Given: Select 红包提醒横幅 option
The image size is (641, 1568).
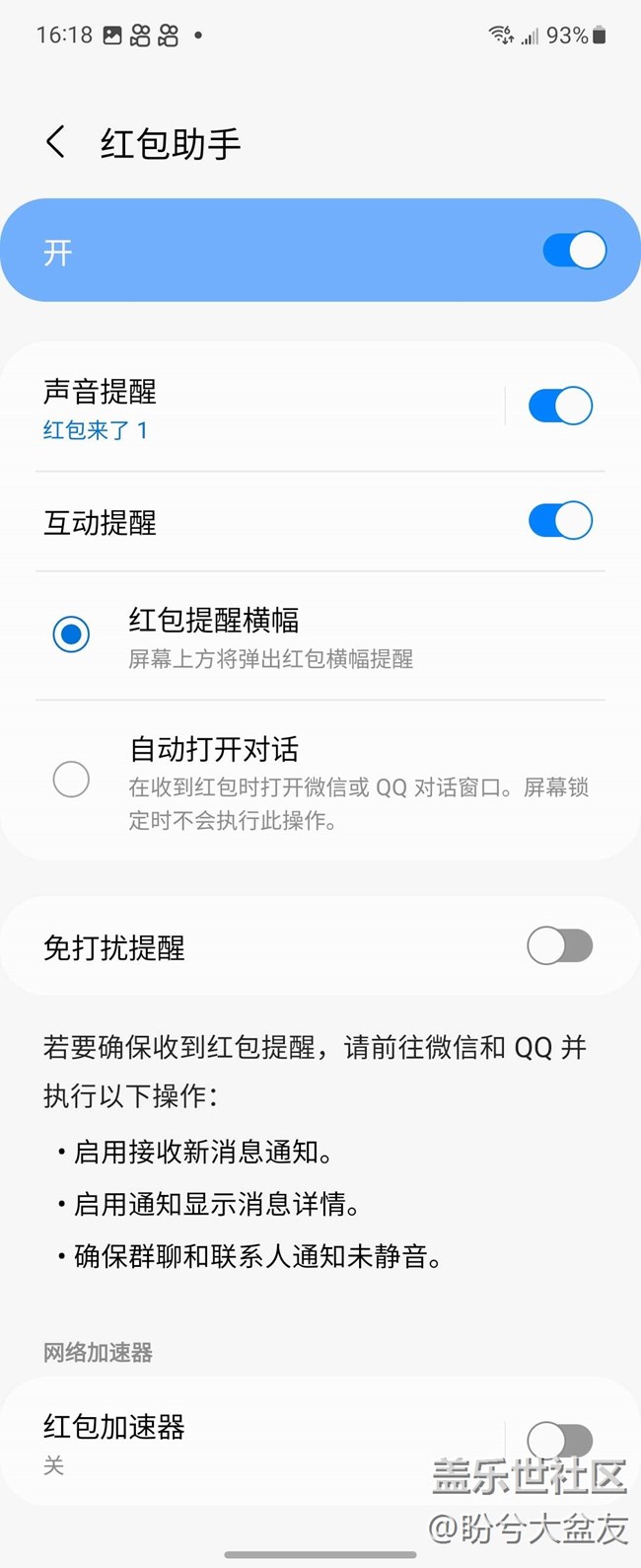Looking at the screenshot, I should pos(71,635).
